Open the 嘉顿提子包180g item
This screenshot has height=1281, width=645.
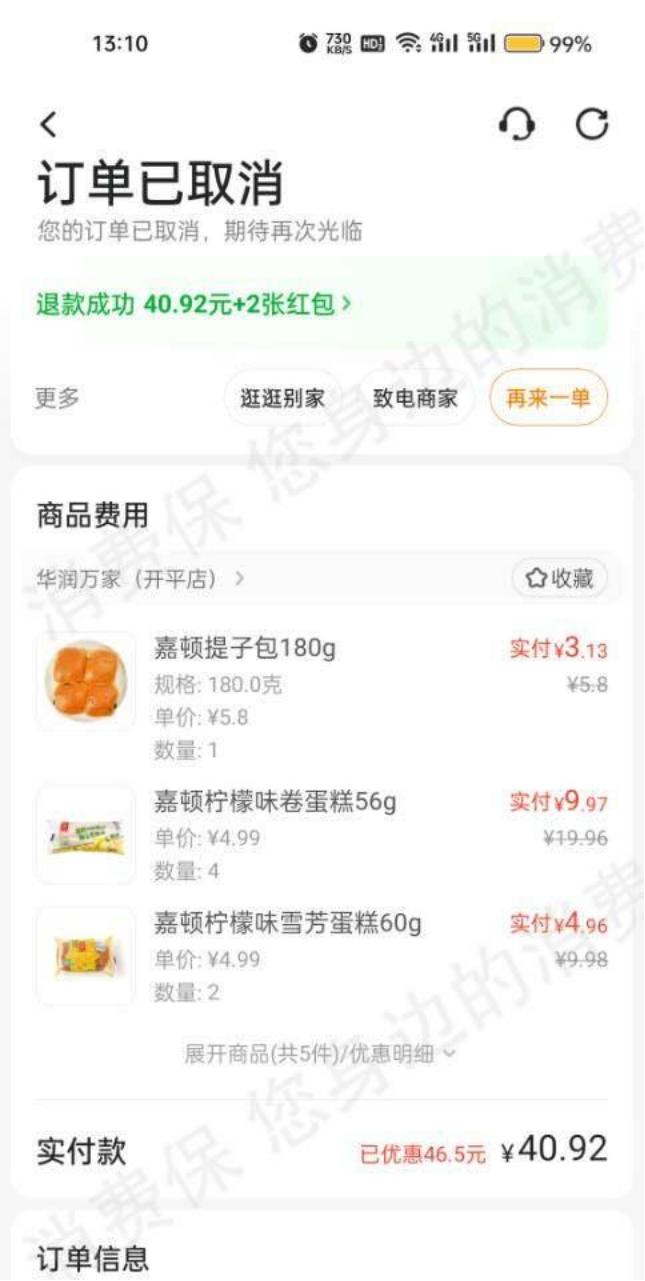[245, 649]
